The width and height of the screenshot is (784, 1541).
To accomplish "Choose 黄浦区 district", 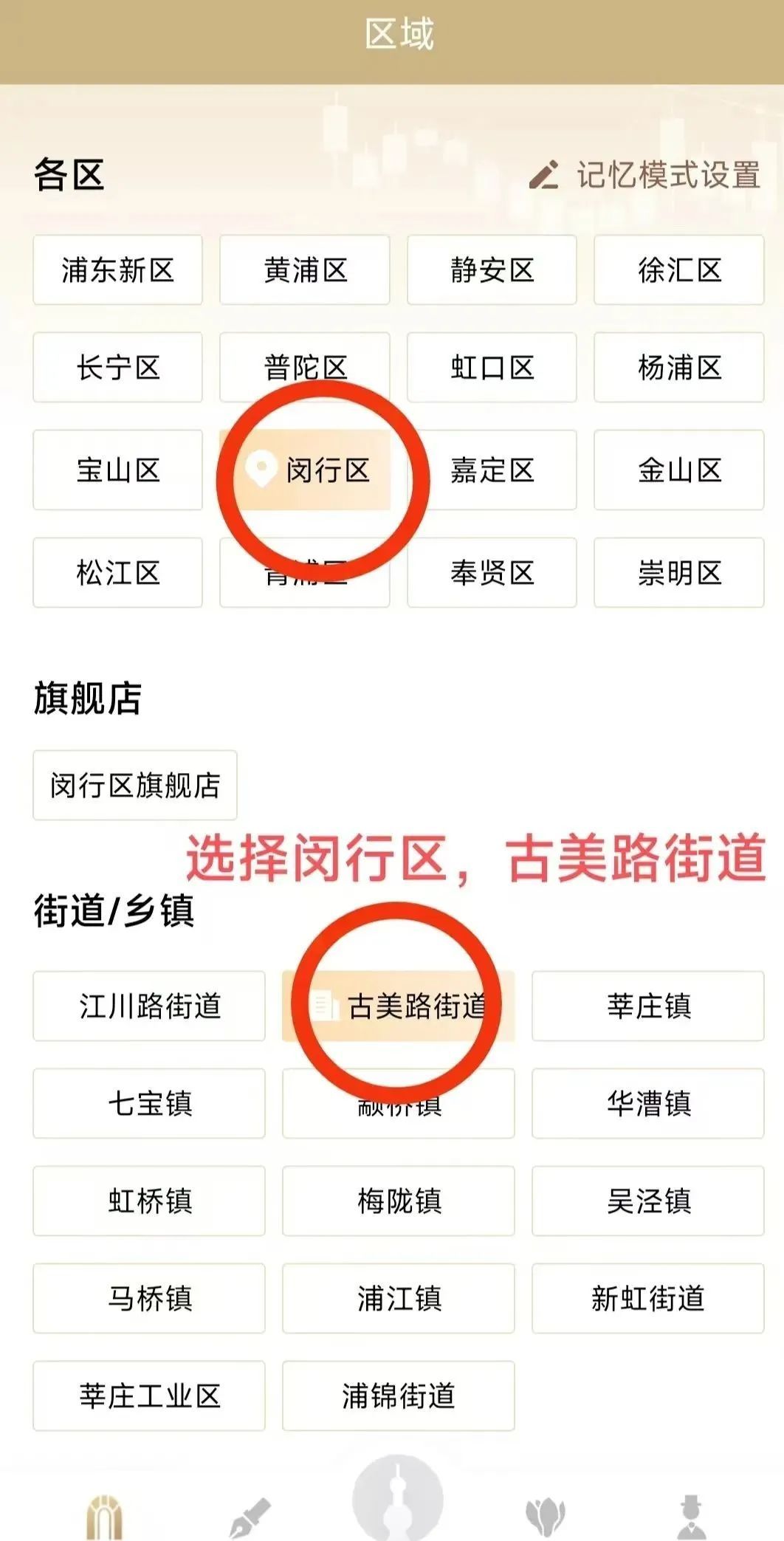I will click(x=304, y=270).
